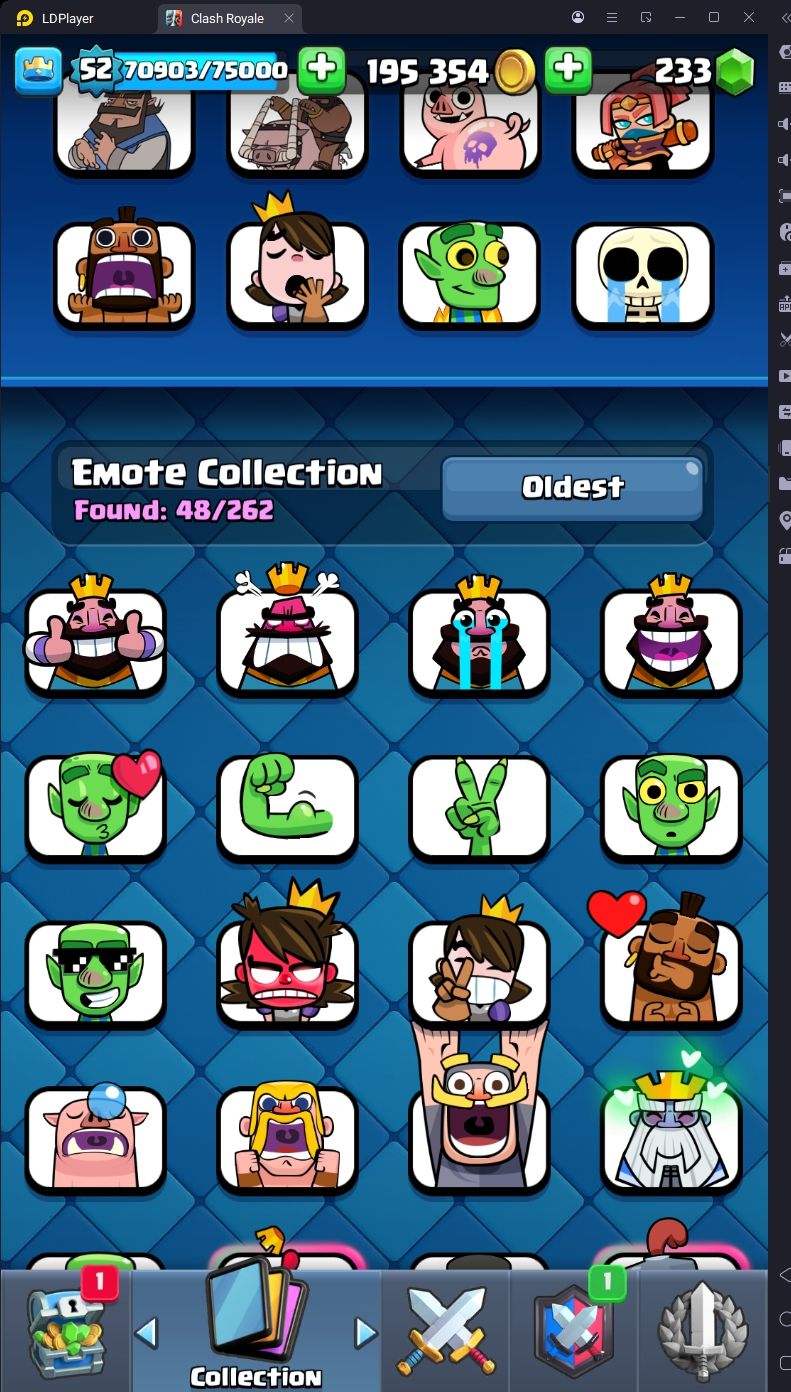Open the player profile crown icon
791x1392 pixels.
(38, 69)
